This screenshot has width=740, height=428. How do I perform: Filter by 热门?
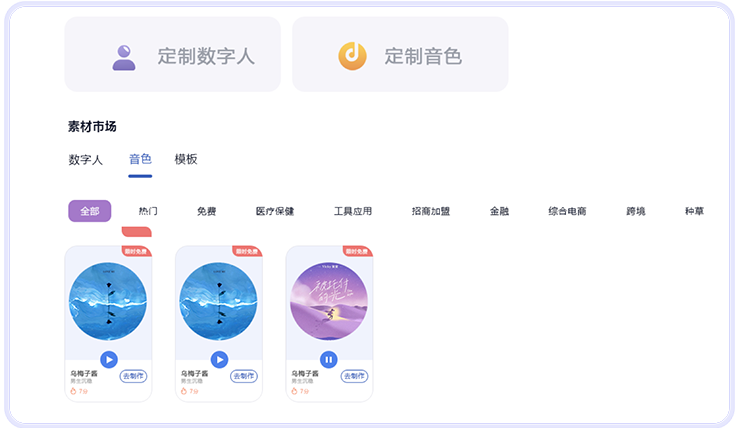tap(148, 212)
